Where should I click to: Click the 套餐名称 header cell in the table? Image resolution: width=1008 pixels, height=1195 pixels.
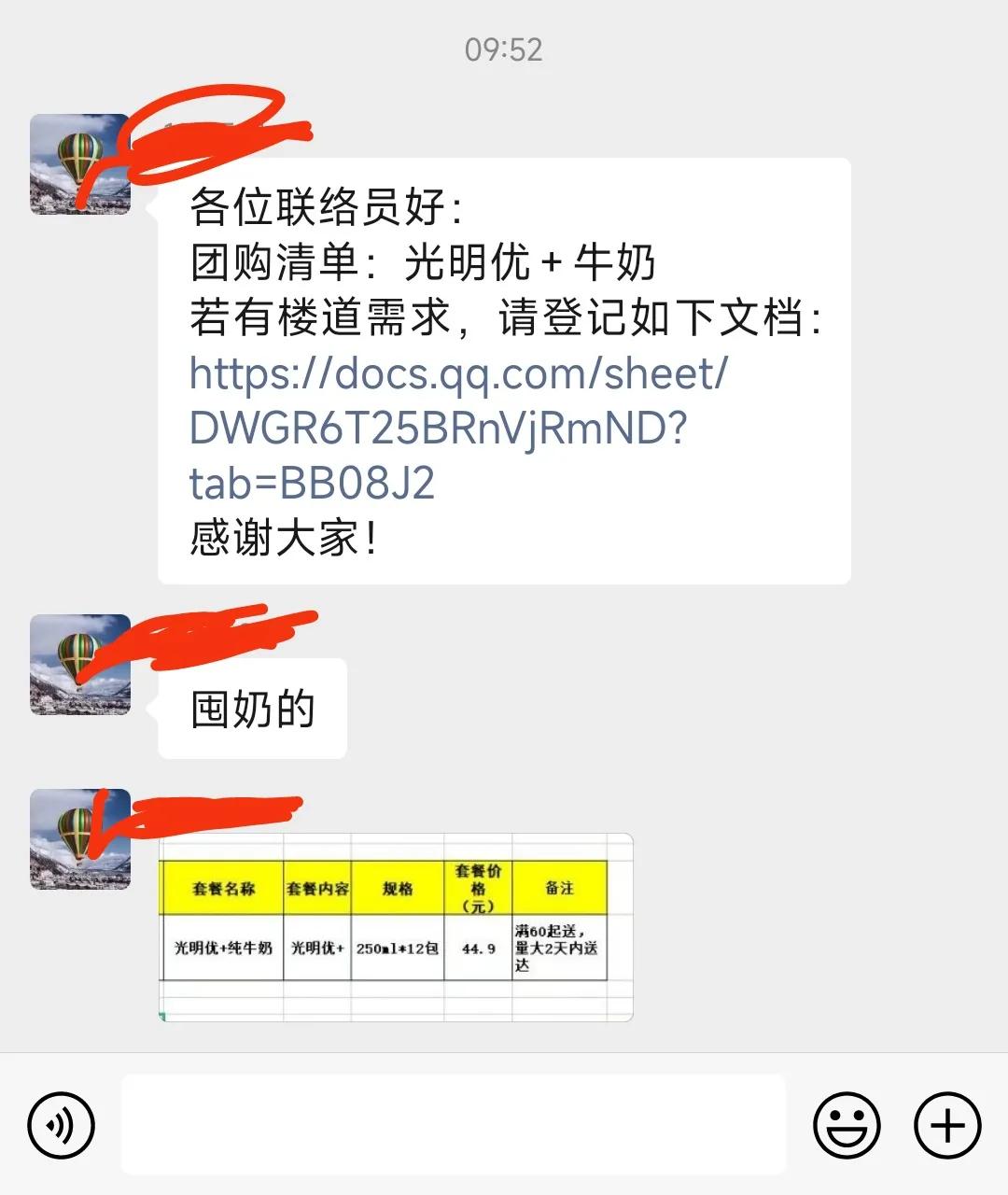tap(222, 888)
